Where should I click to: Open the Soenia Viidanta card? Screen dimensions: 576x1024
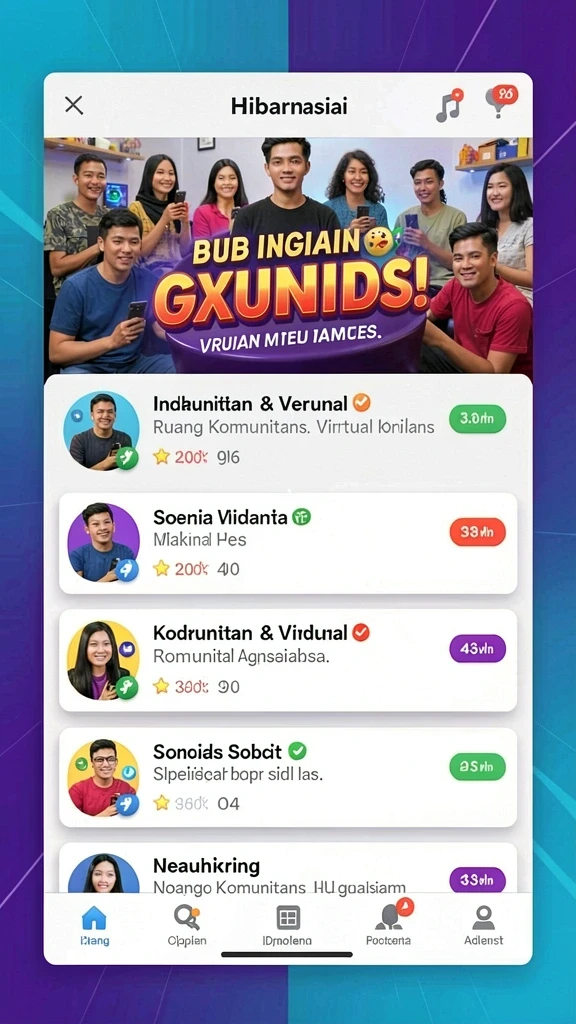point(288,543)
